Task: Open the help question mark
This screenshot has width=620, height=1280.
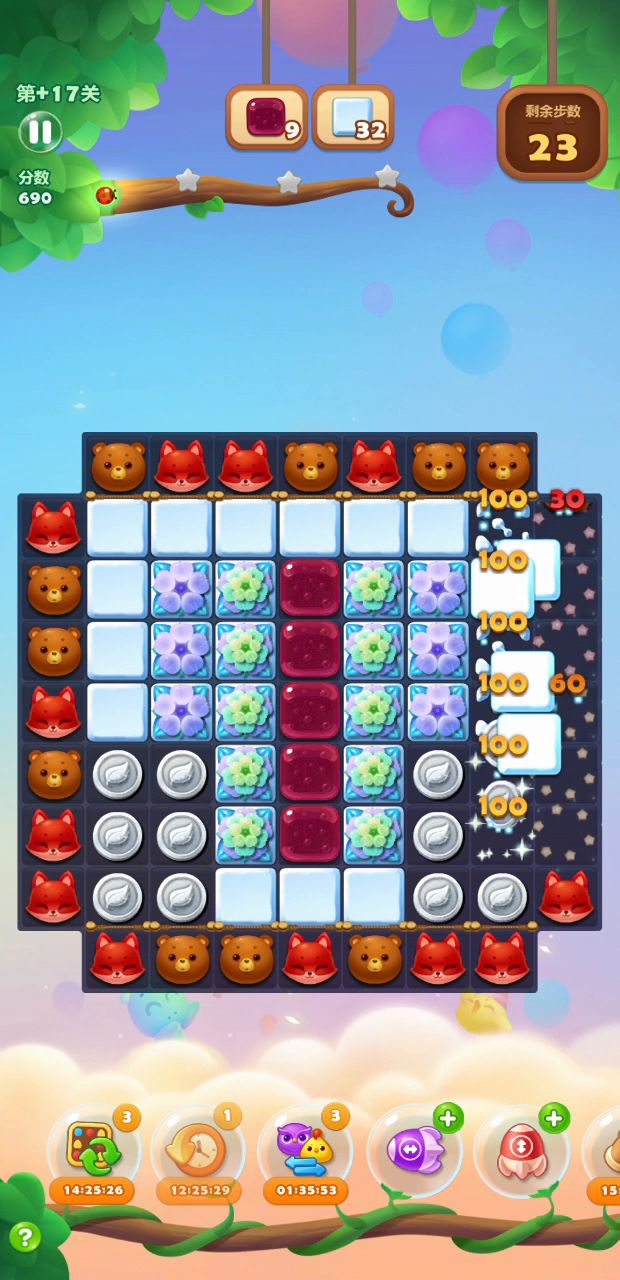Action: (x=25, y=1237)
